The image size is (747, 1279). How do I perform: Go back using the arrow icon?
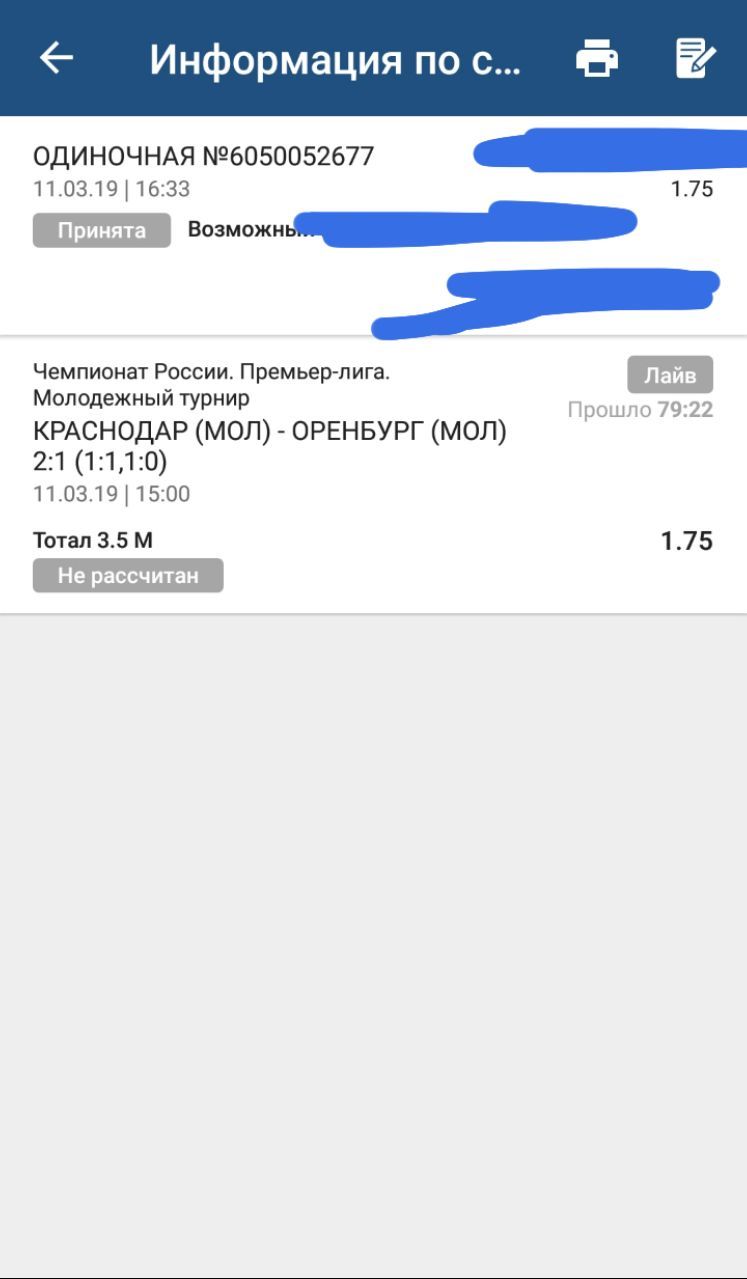(57, 58)
